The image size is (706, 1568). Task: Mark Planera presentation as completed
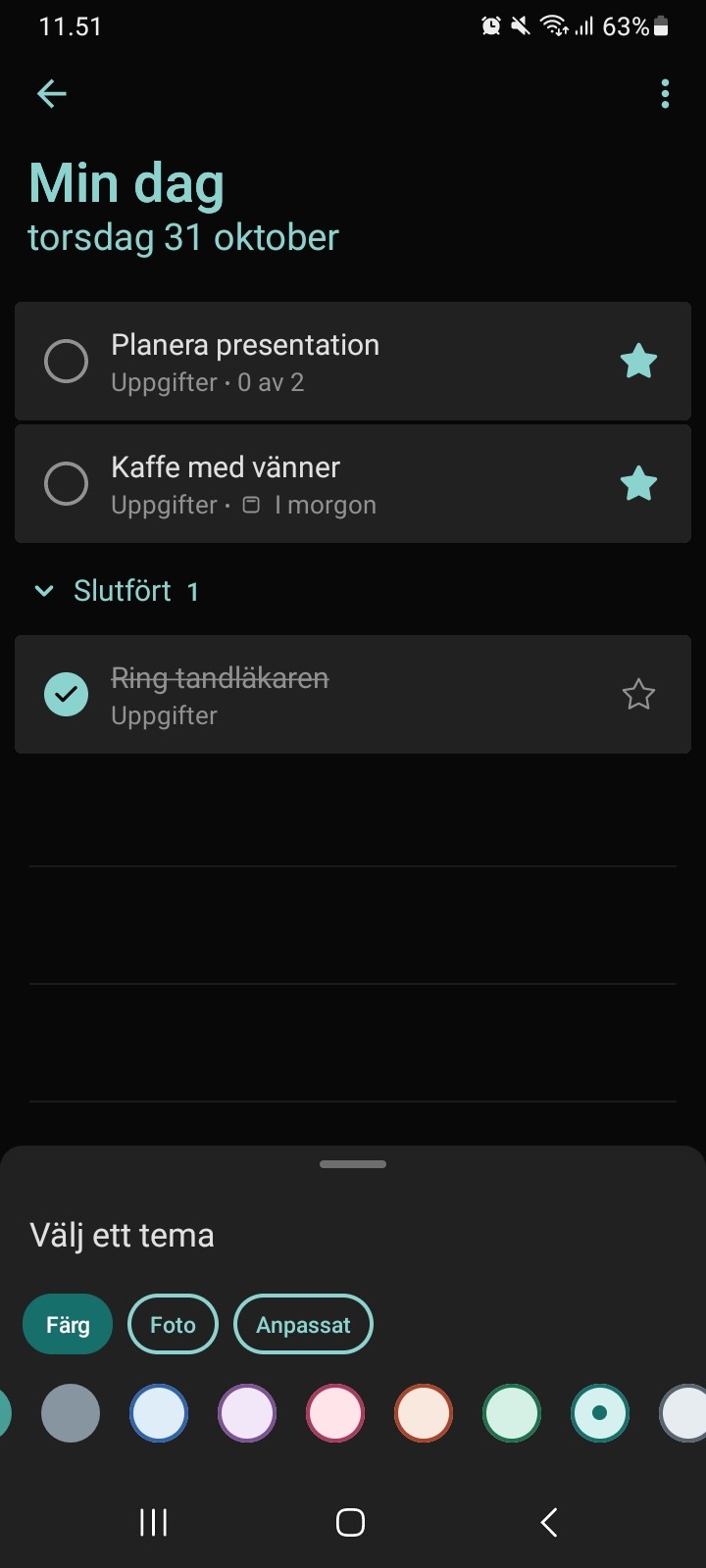pos(67,362)
